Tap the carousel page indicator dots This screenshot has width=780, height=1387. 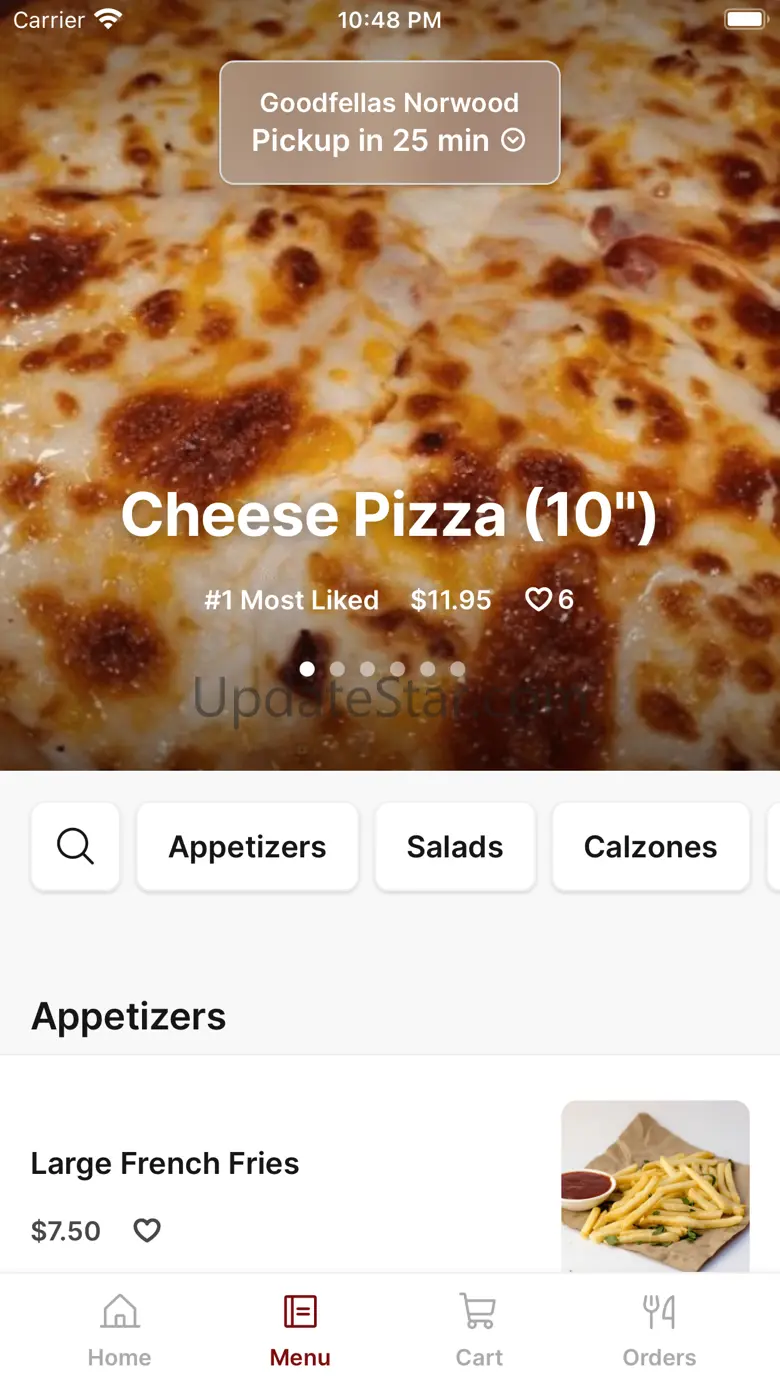coord(382,669)
